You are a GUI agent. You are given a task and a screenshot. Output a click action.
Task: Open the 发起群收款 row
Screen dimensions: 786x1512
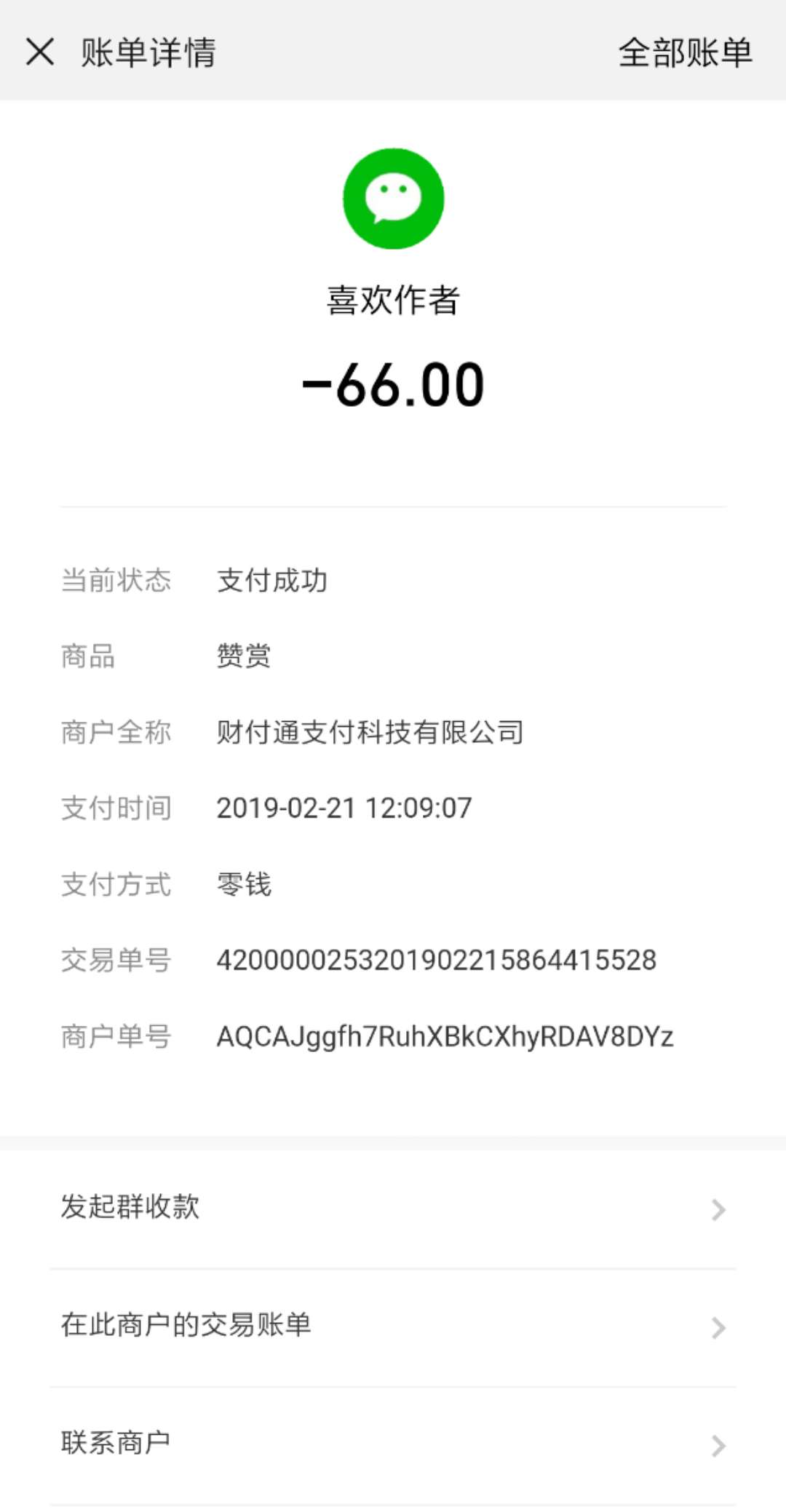tap(393, 1208)
